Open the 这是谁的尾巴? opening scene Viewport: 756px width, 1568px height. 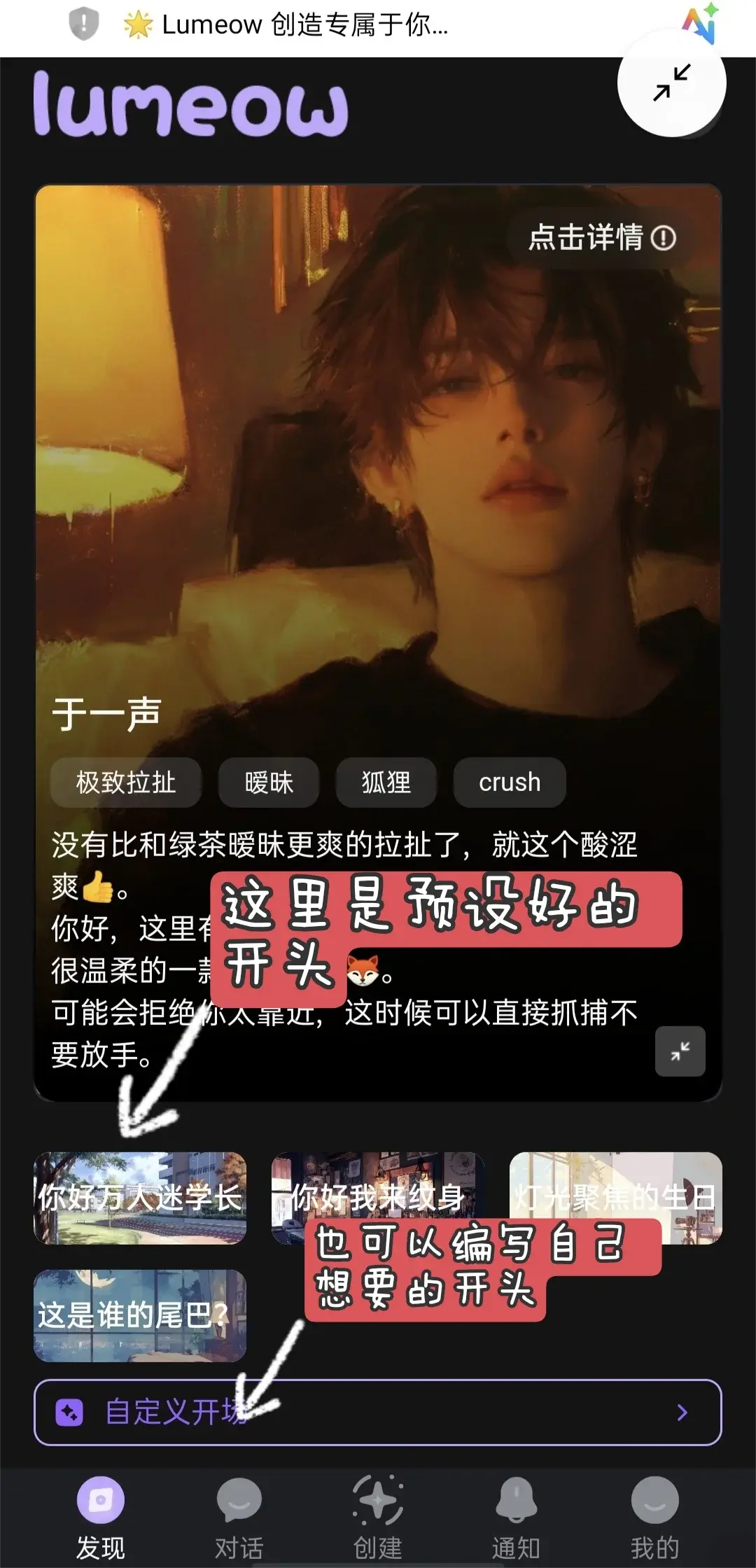(x=140, y=1315)
